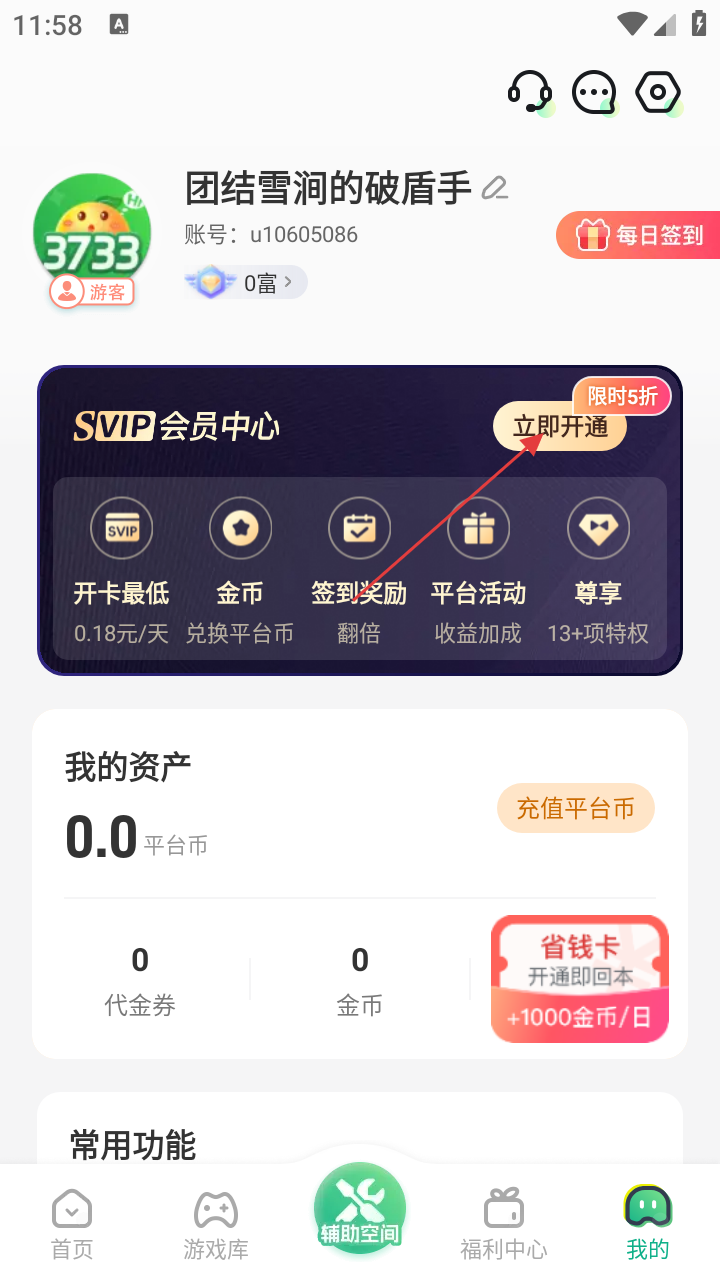Switch to the 福利中心 tab

pyautogui.click(x=504, y=1222)
